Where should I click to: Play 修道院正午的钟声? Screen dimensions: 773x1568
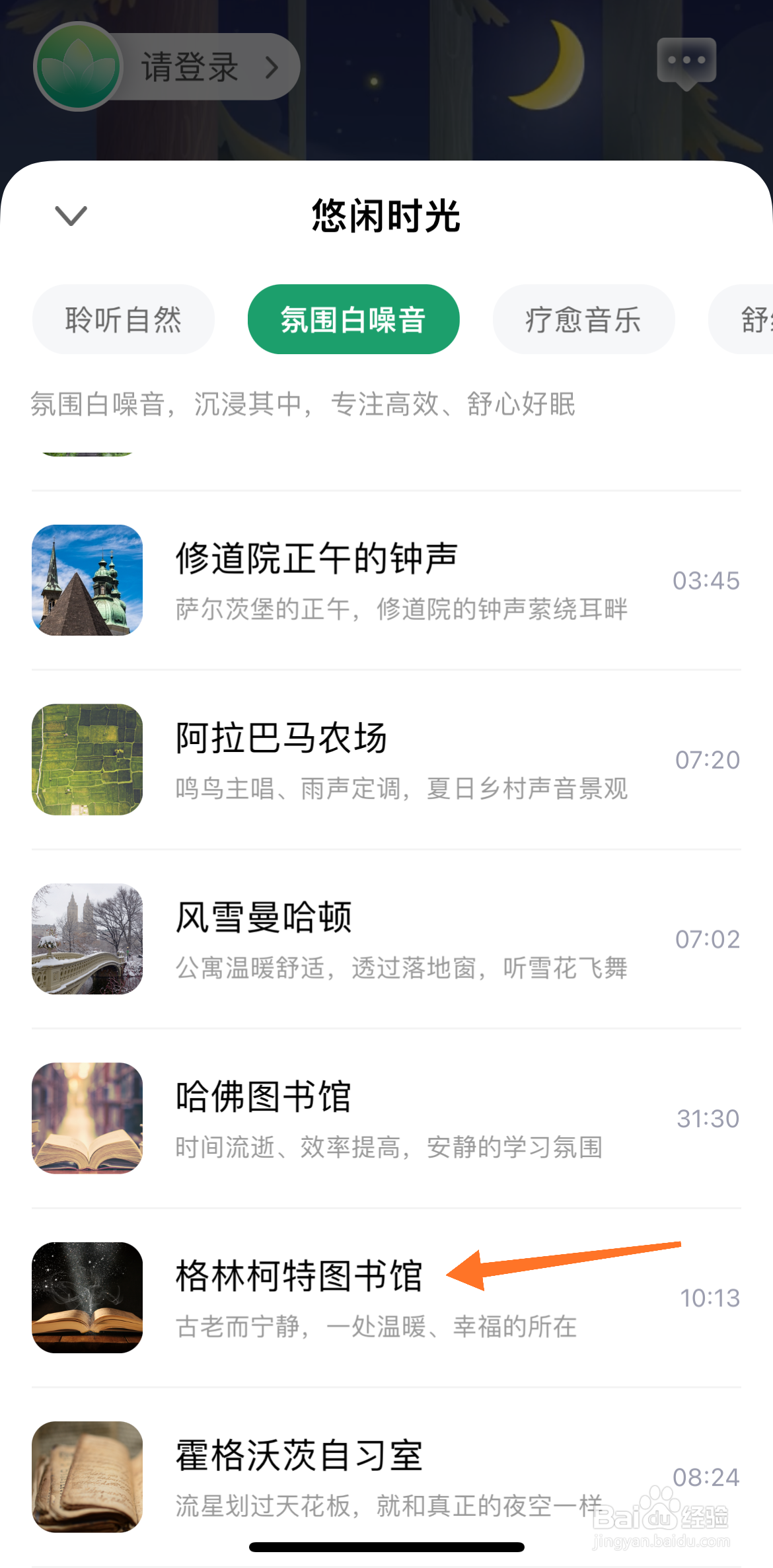click(386, 580)
